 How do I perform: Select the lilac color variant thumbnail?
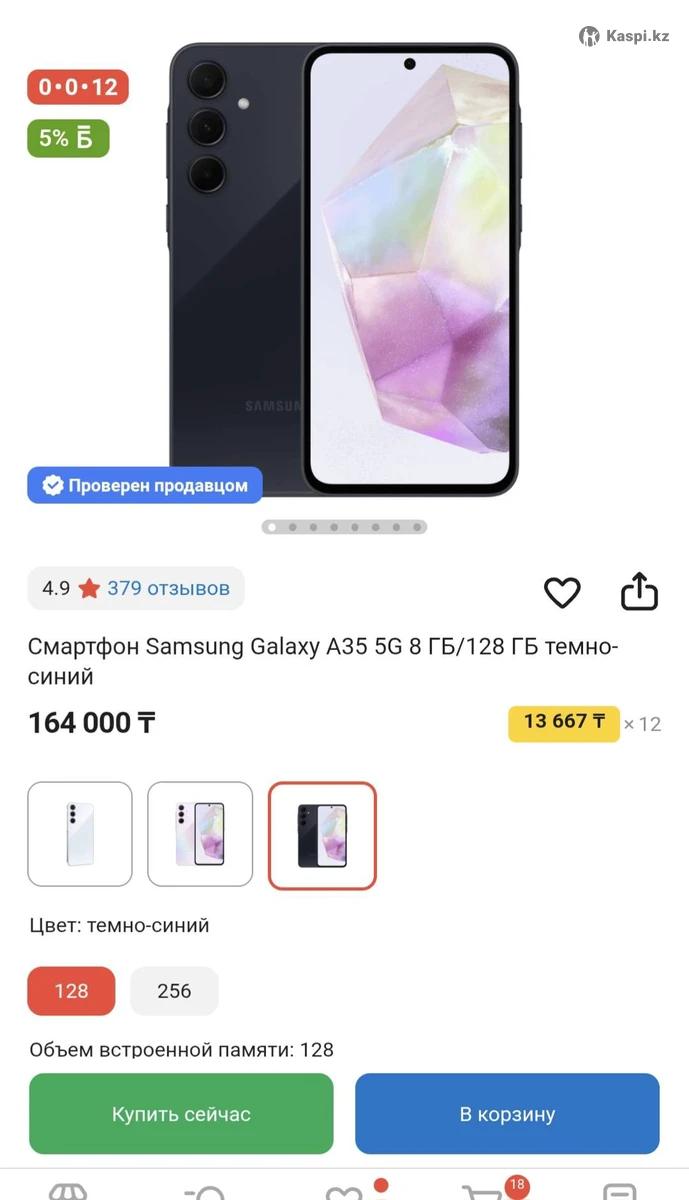[x=200, y=834]
